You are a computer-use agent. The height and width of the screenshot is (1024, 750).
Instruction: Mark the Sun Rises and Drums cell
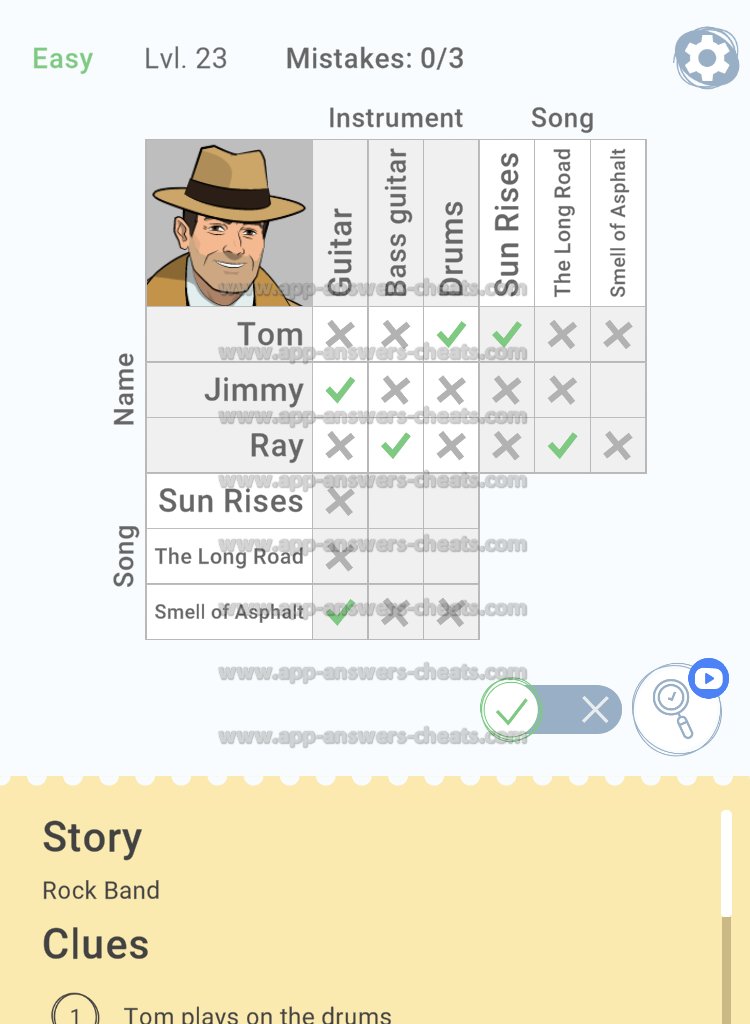tap(451, 501)
